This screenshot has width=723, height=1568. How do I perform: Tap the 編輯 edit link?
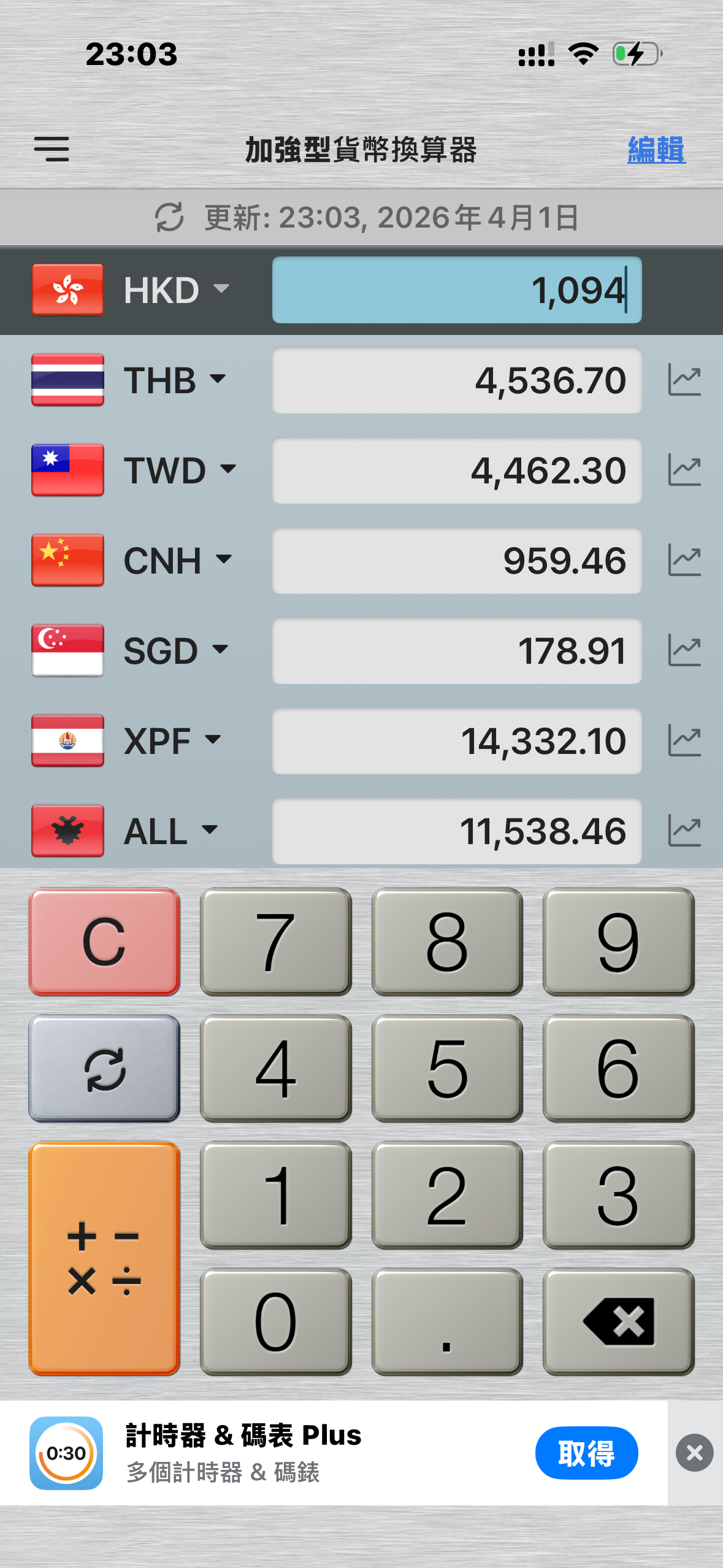[656, 150]
